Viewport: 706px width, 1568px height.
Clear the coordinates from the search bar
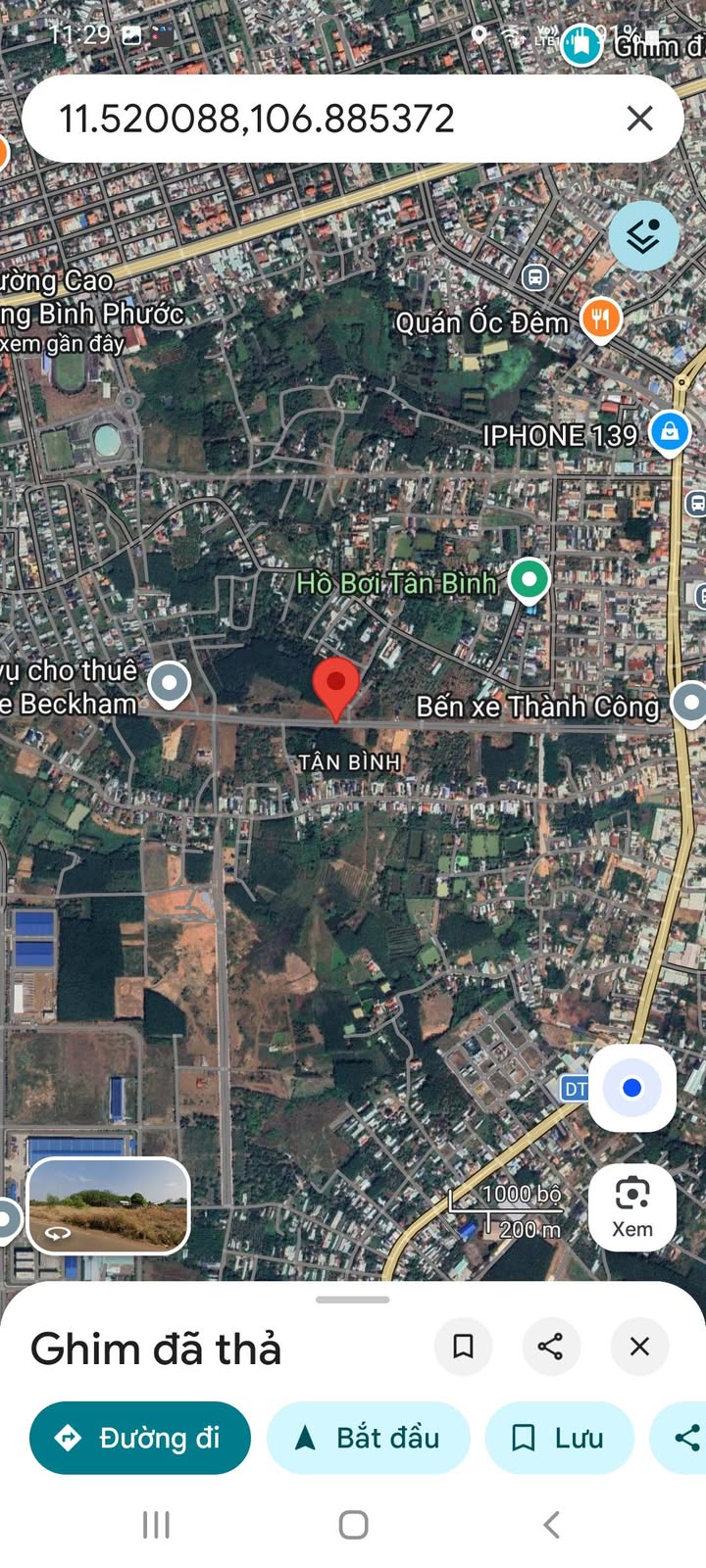tap(639, 120)
